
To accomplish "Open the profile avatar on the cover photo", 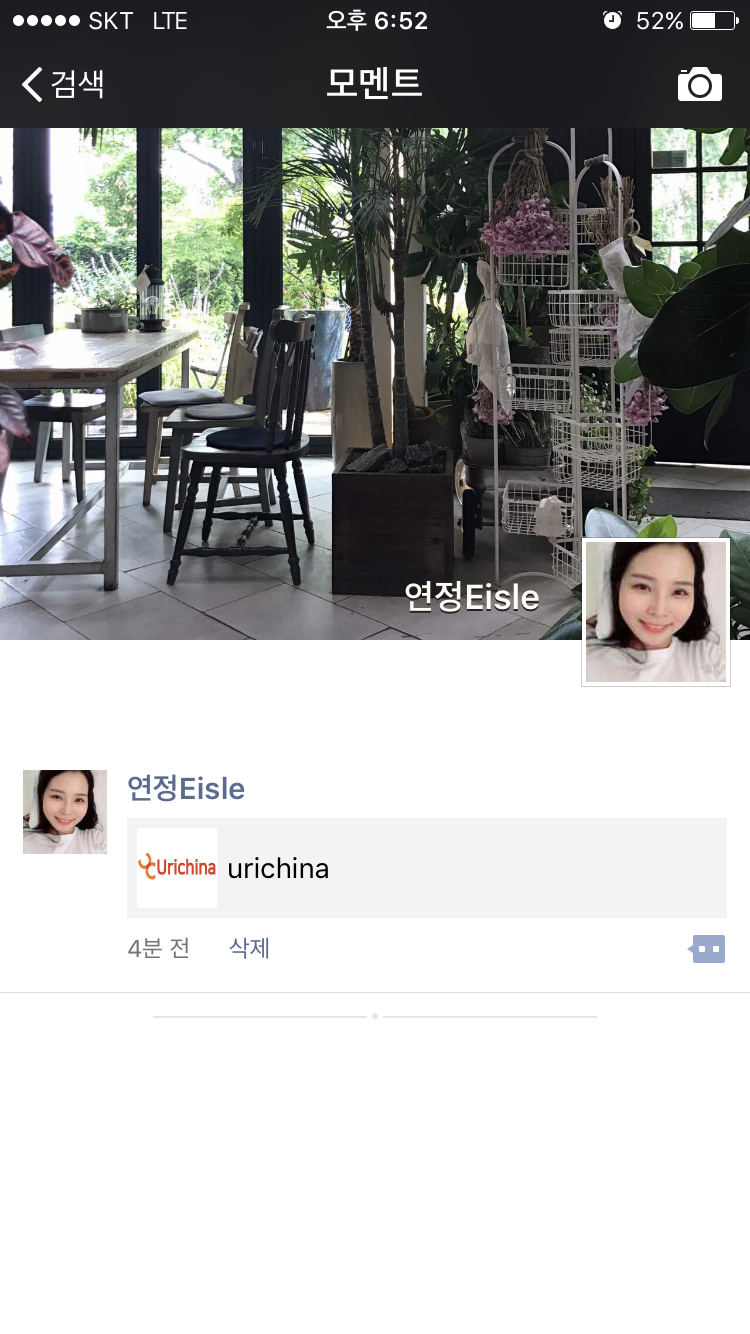I will click(656, 613).
